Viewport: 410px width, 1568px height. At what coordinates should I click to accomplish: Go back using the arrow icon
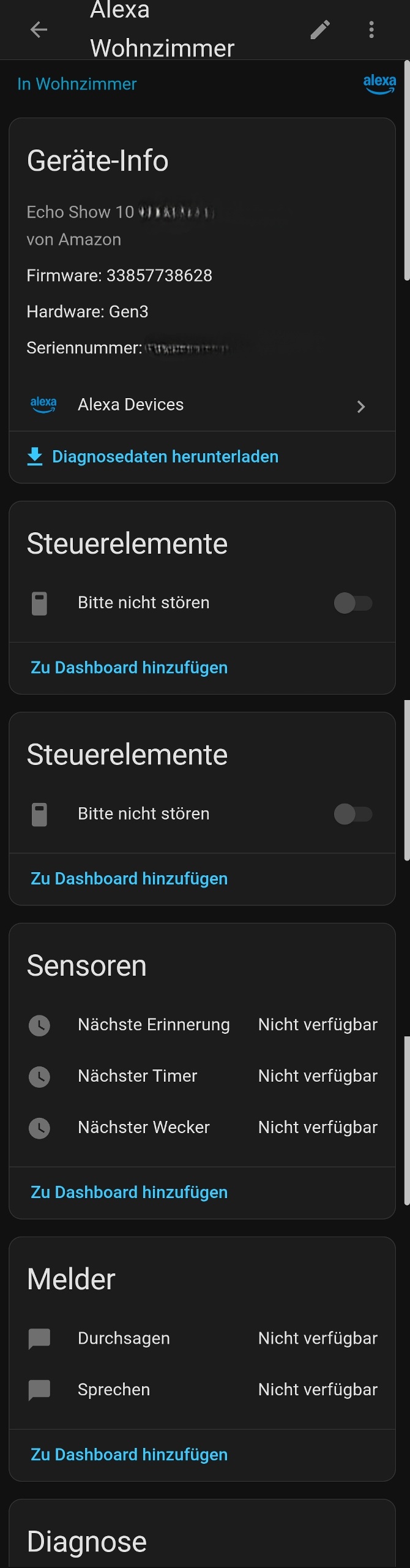click(x=39, y=29)
